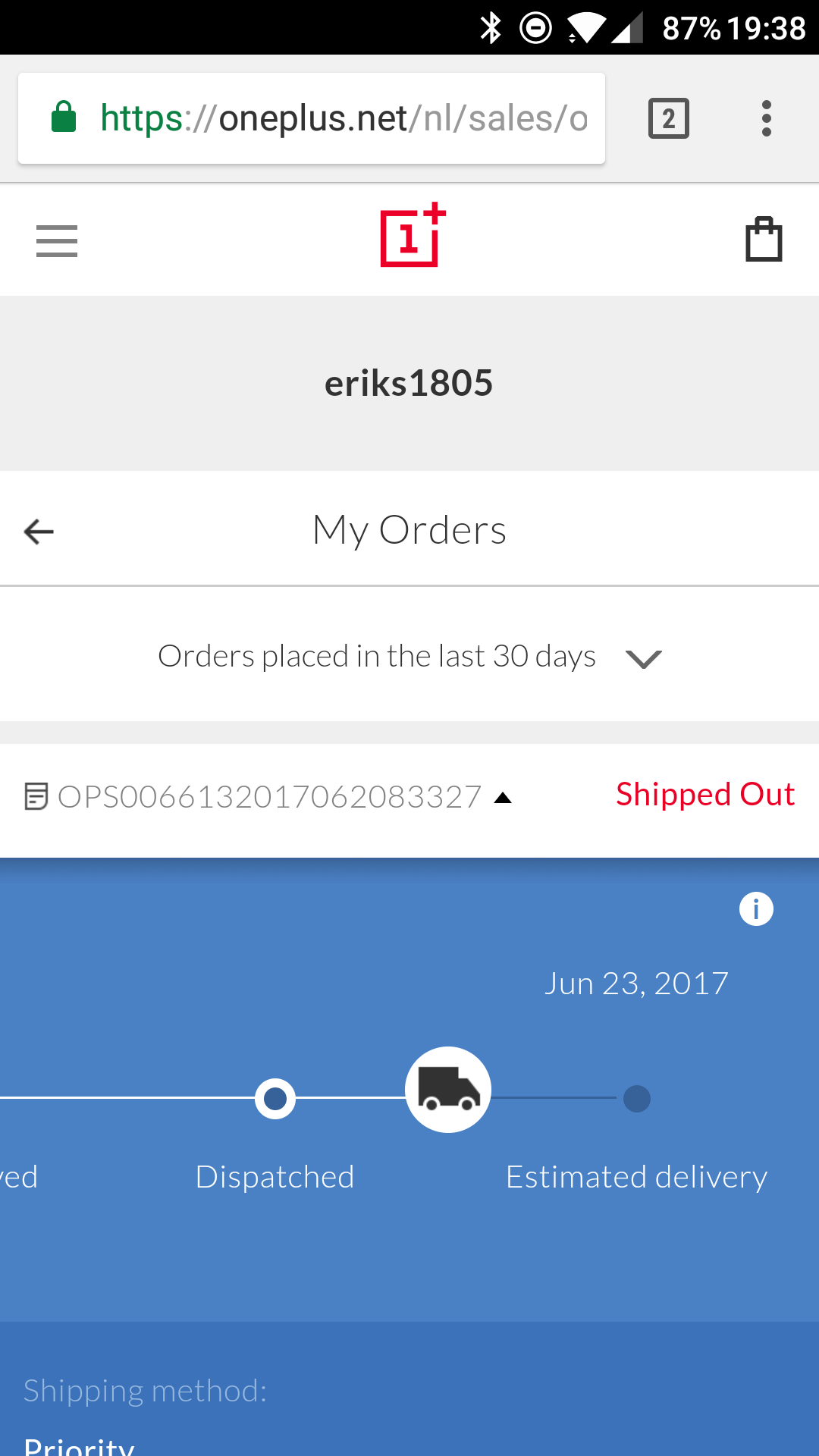Open the shopping bag

pos(763,240)
